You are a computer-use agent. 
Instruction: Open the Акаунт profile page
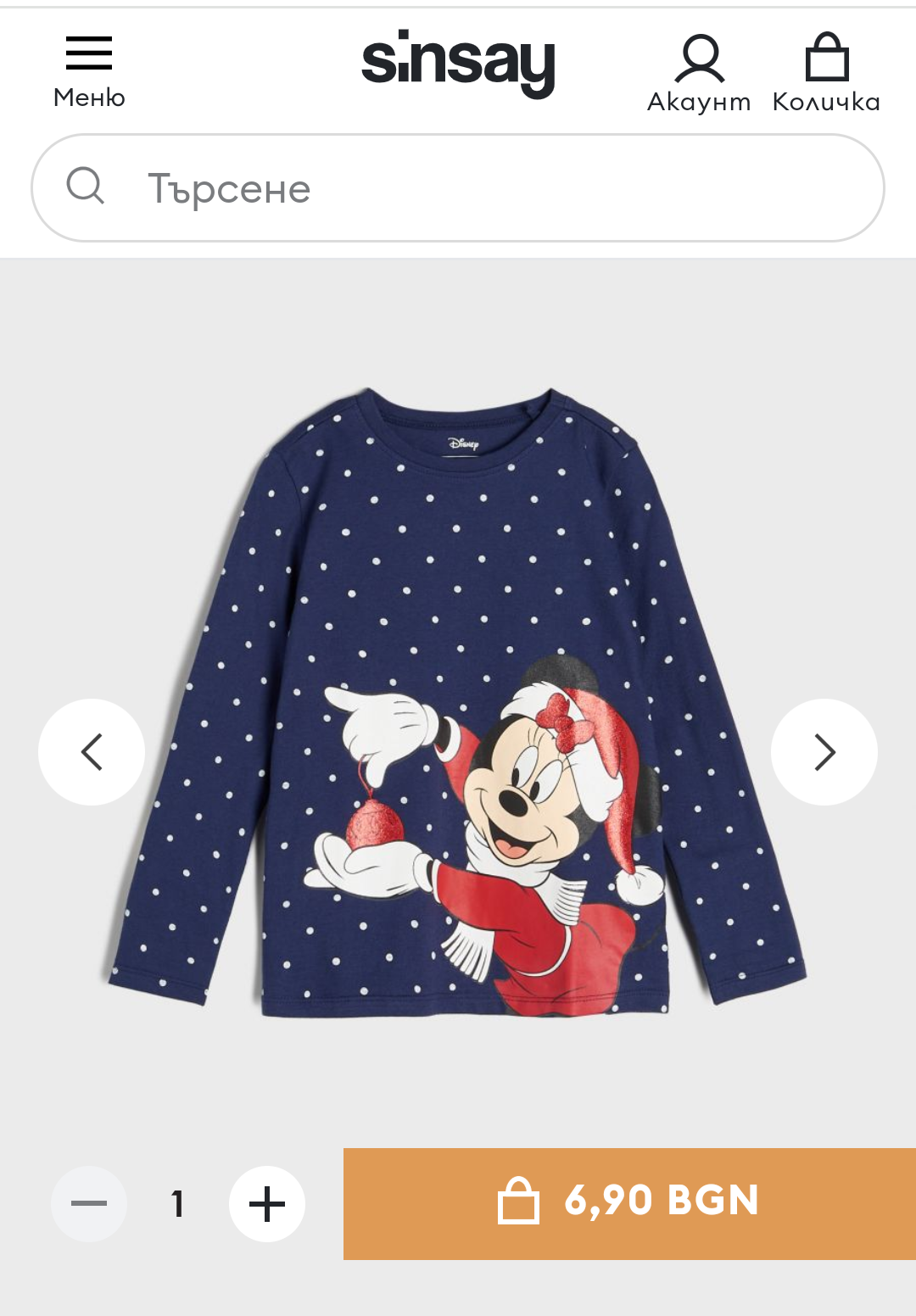click(x=699, y=73)
